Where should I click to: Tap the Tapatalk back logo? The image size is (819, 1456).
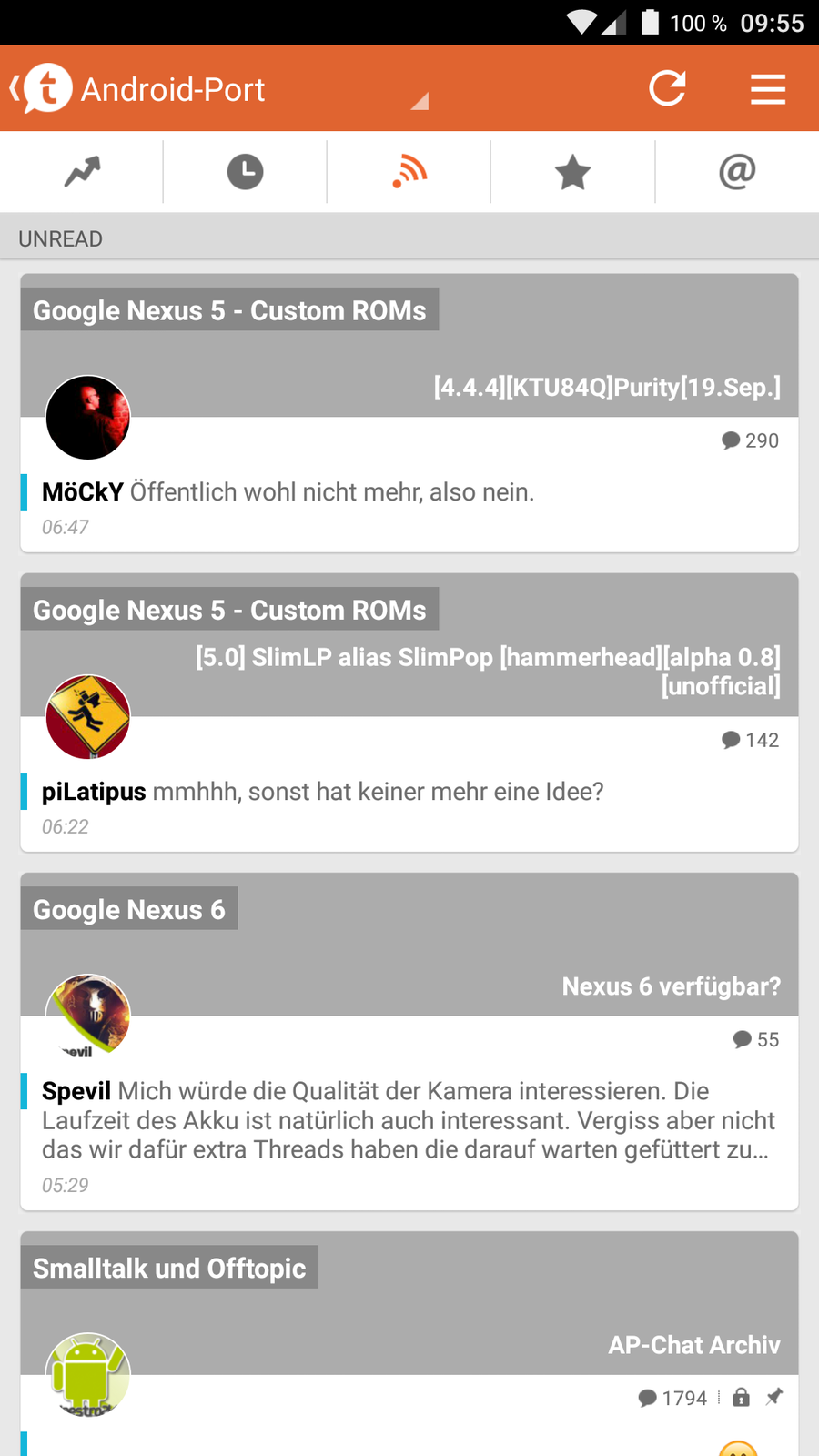tap(41, 88)
